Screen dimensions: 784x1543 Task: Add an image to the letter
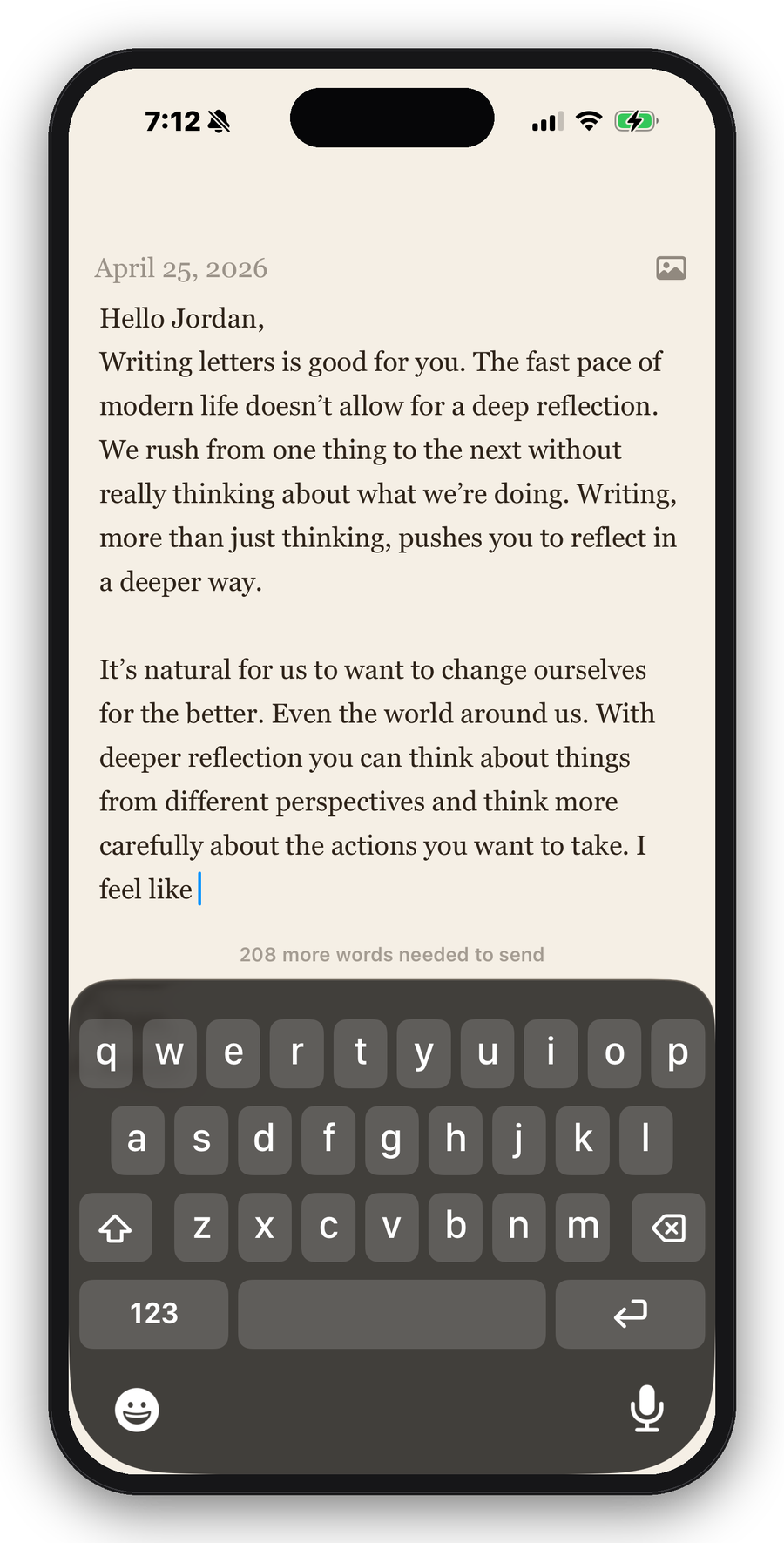tap(671, 268)
